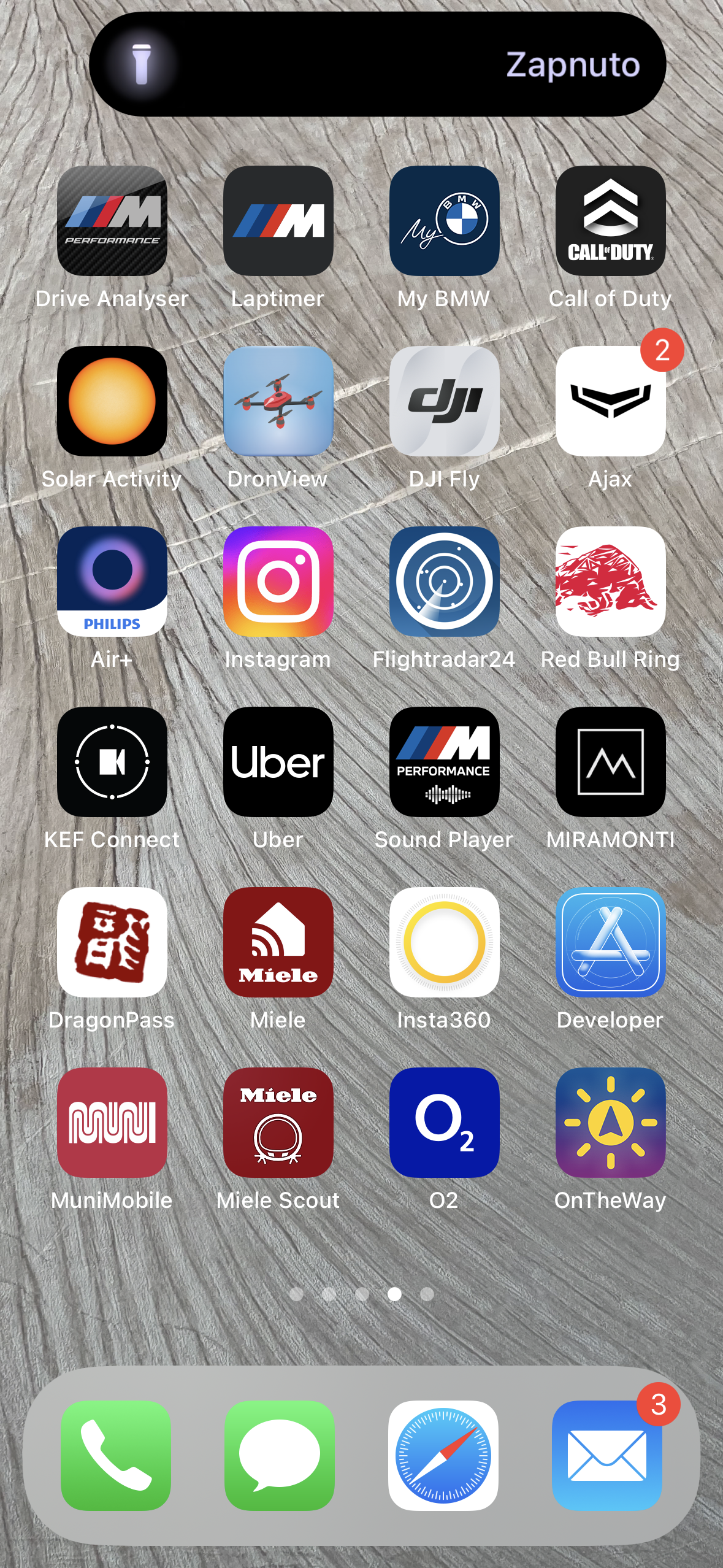Open Solar Activity
This screenshot has height=1568, width=723.
(x=112, y=402)
